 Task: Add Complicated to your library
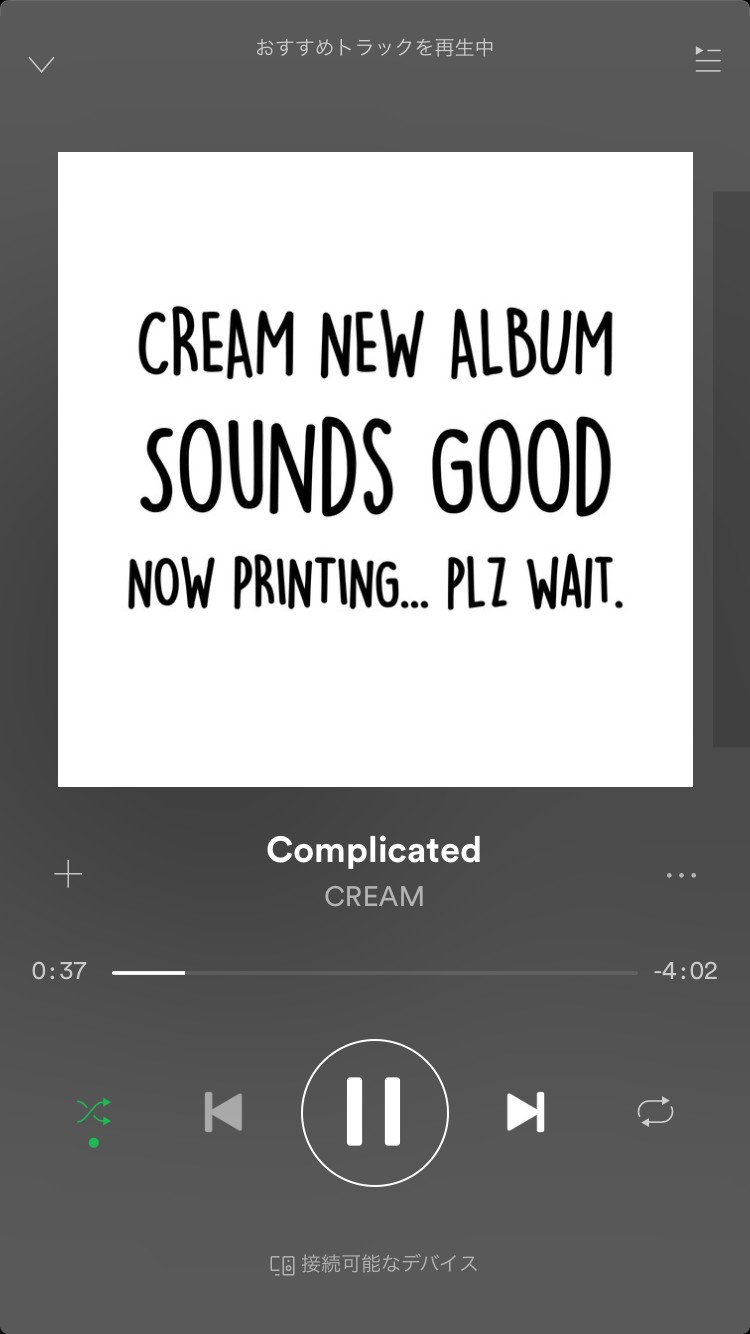[x=68, y=875]
